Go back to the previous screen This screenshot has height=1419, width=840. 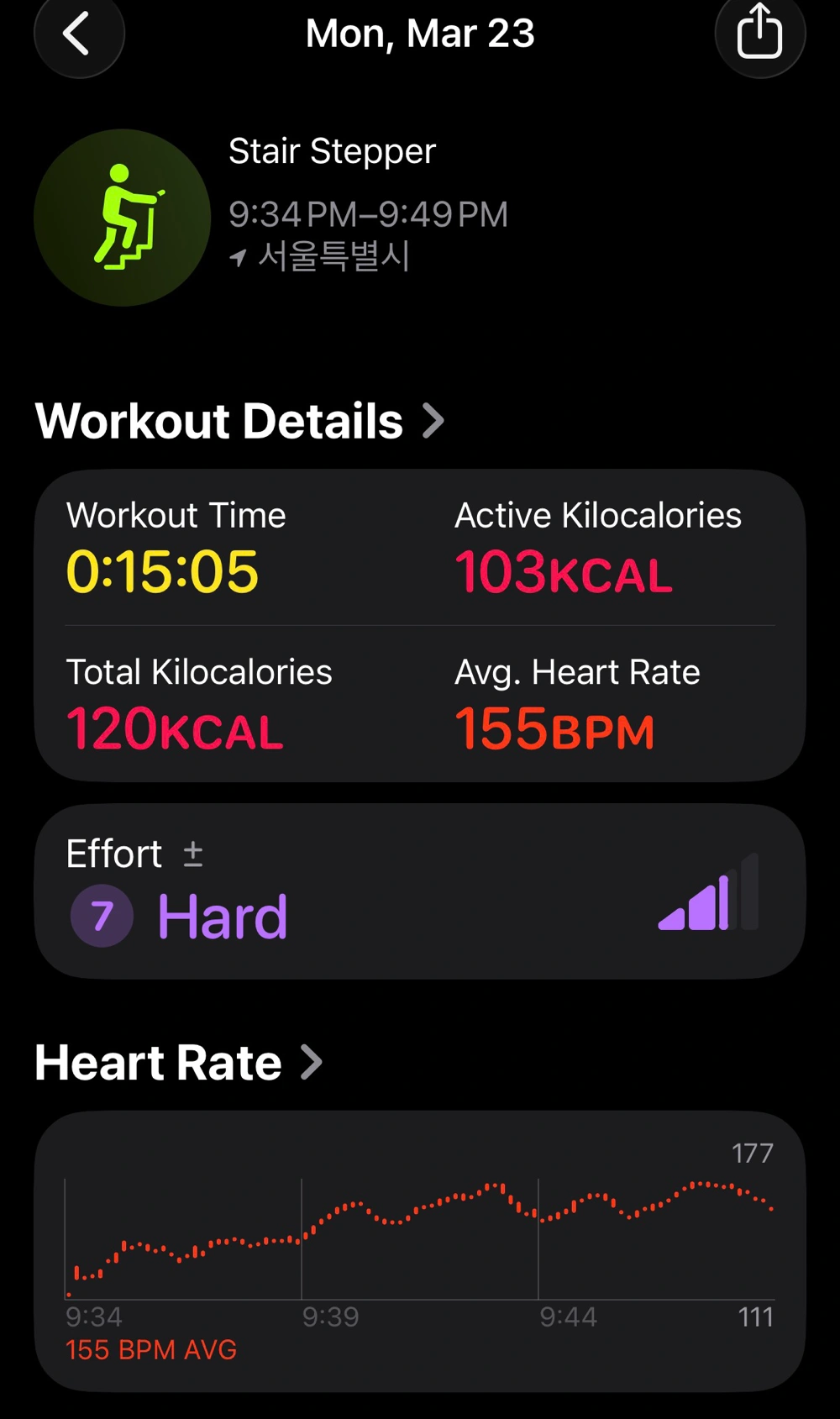(x=78, y=34)
